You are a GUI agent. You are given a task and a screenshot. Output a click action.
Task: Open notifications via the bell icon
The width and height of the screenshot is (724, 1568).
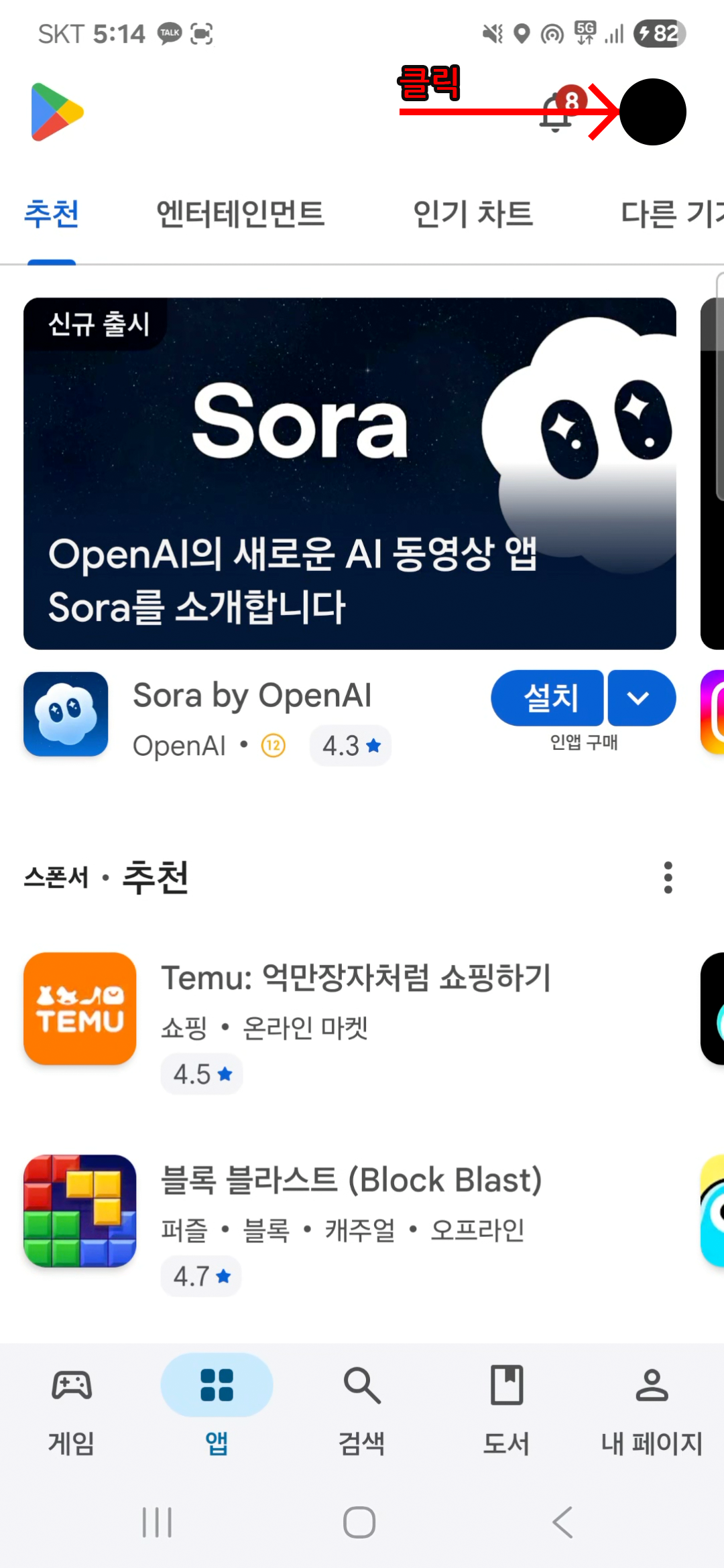point(556,114)
